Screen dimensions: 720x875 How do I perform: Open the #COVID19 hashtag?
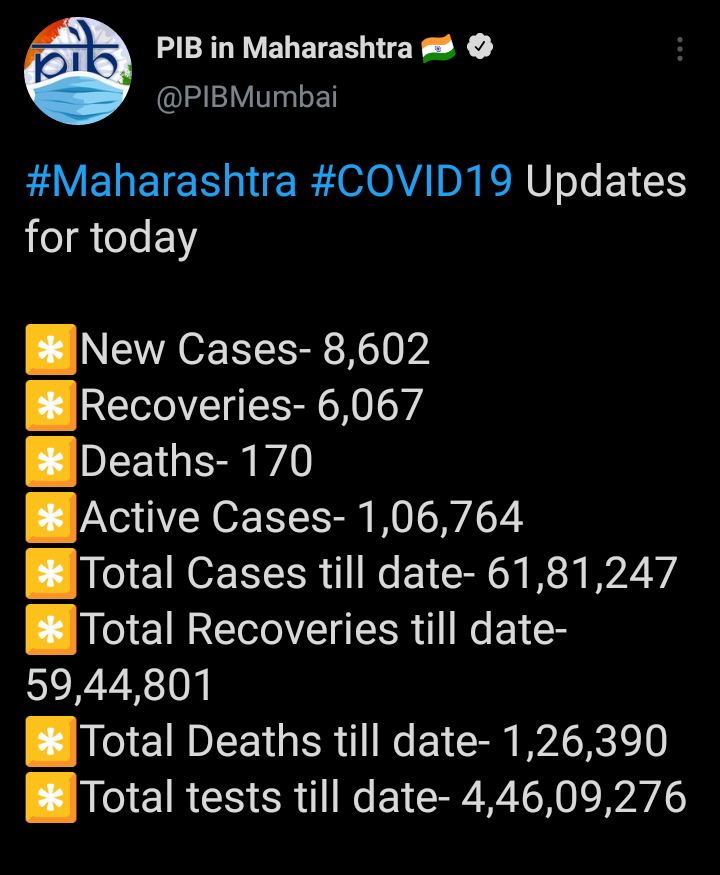(413, 183)
